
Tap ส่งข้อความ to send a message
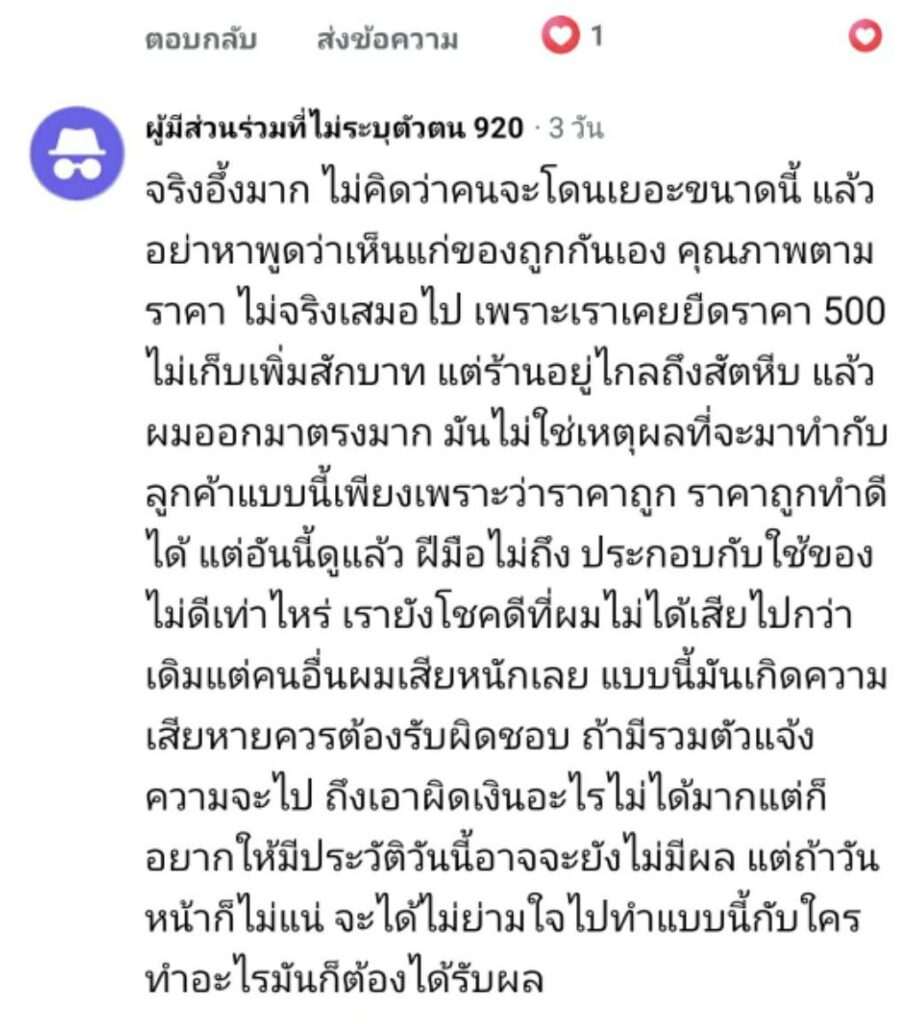[387, 40]
